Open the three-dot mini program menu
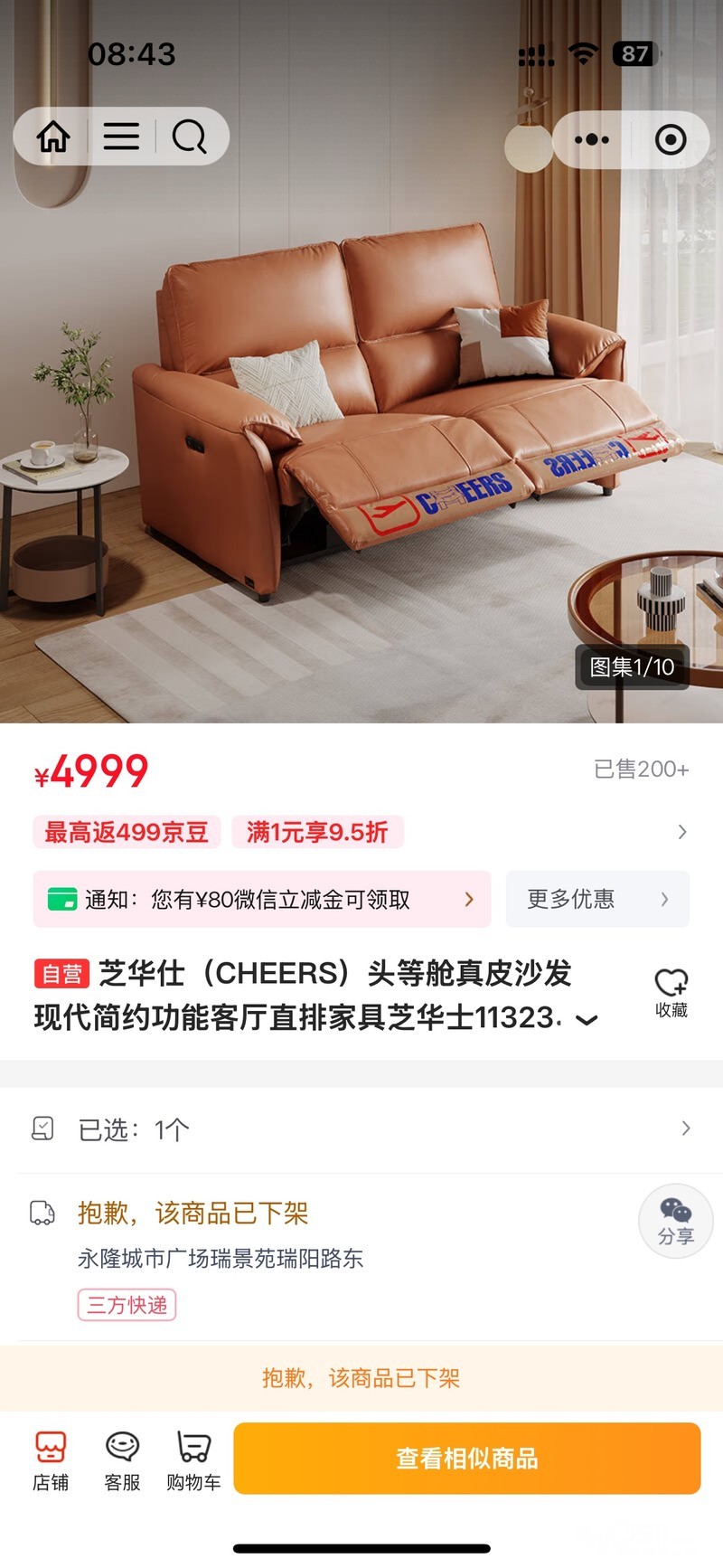Image resolution: width=723 pixels, height=1568 pixels. [x=592, y=140]
